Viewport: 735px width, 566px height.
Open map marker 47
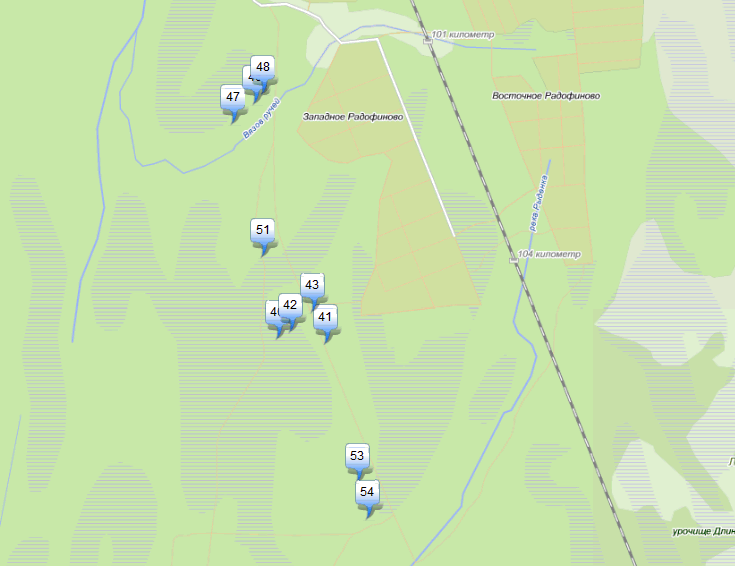pyautogui.click(x=232, y=98)
